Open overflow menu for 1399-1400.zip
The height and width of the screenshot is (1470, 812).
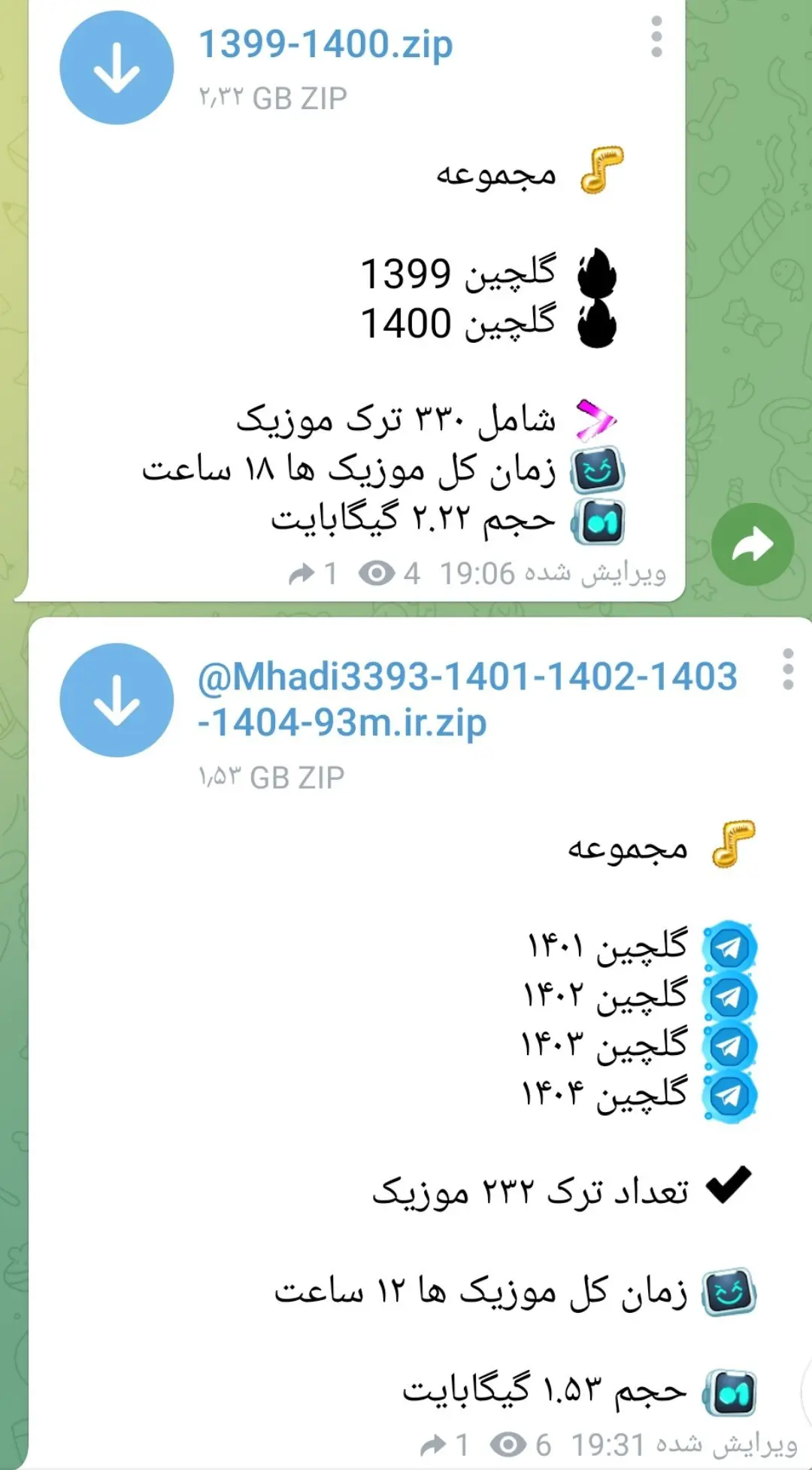click(656, 37)
